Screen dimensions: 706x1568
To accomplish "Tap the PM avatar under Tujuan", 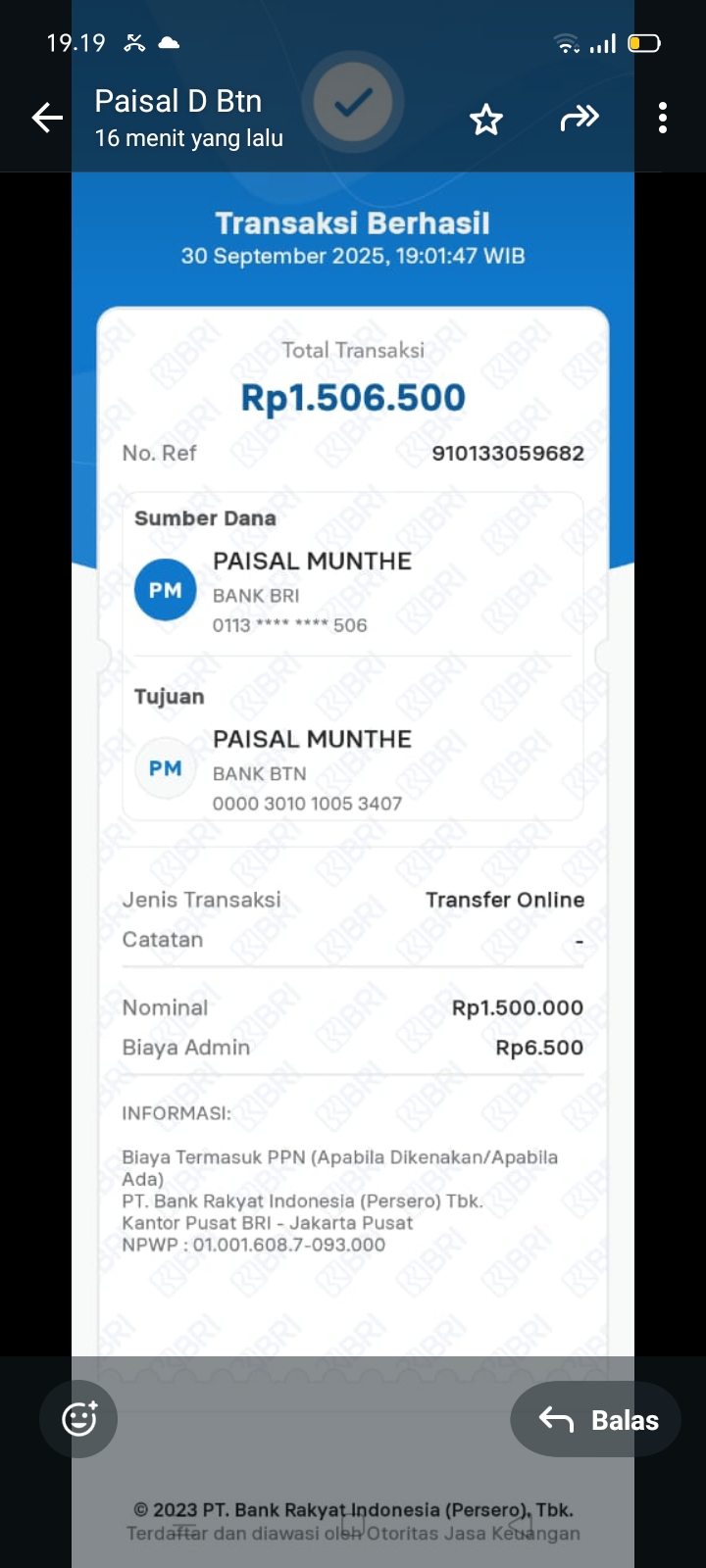I will pos(164,768).
